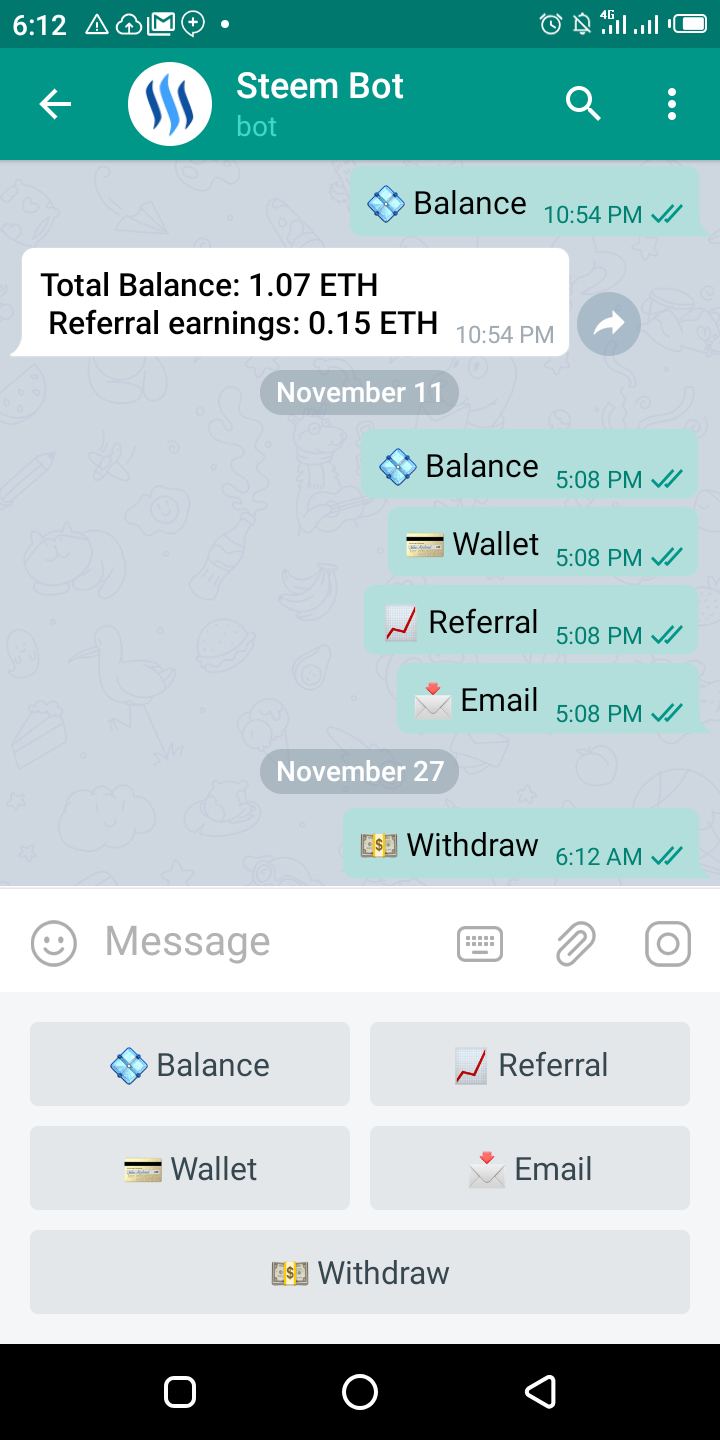Open the camera icon
This screenshot has width=720, height=1440.
point(668,943)
